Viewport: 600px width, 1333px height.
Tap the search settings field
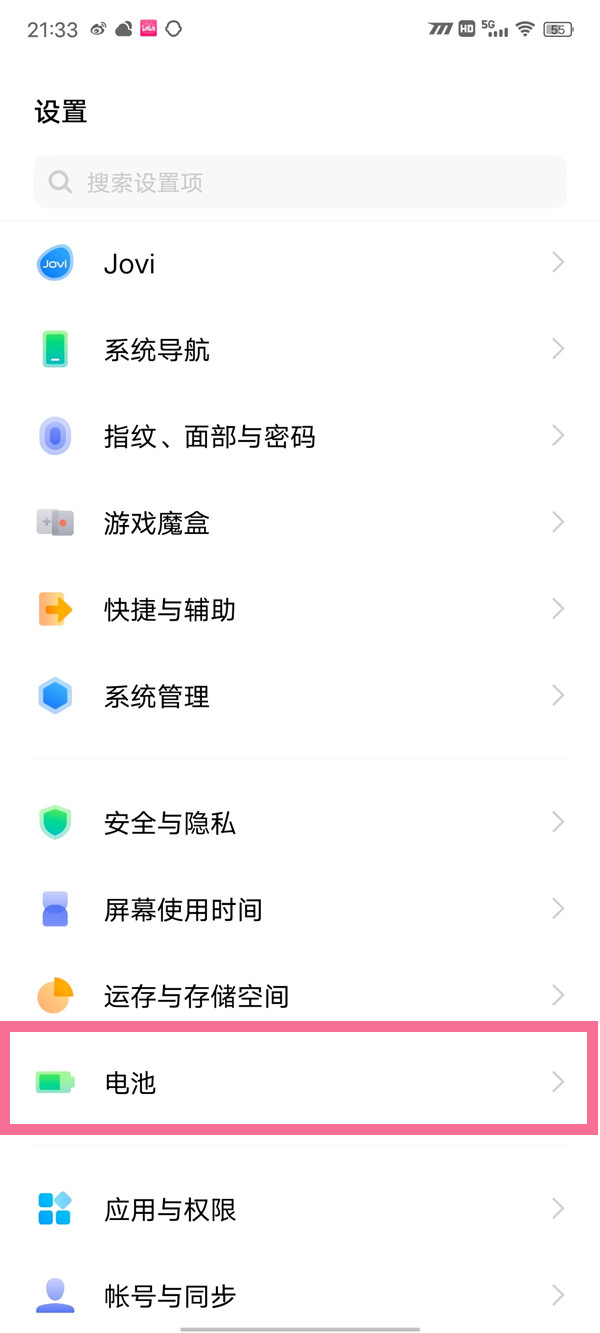point(300,183)
